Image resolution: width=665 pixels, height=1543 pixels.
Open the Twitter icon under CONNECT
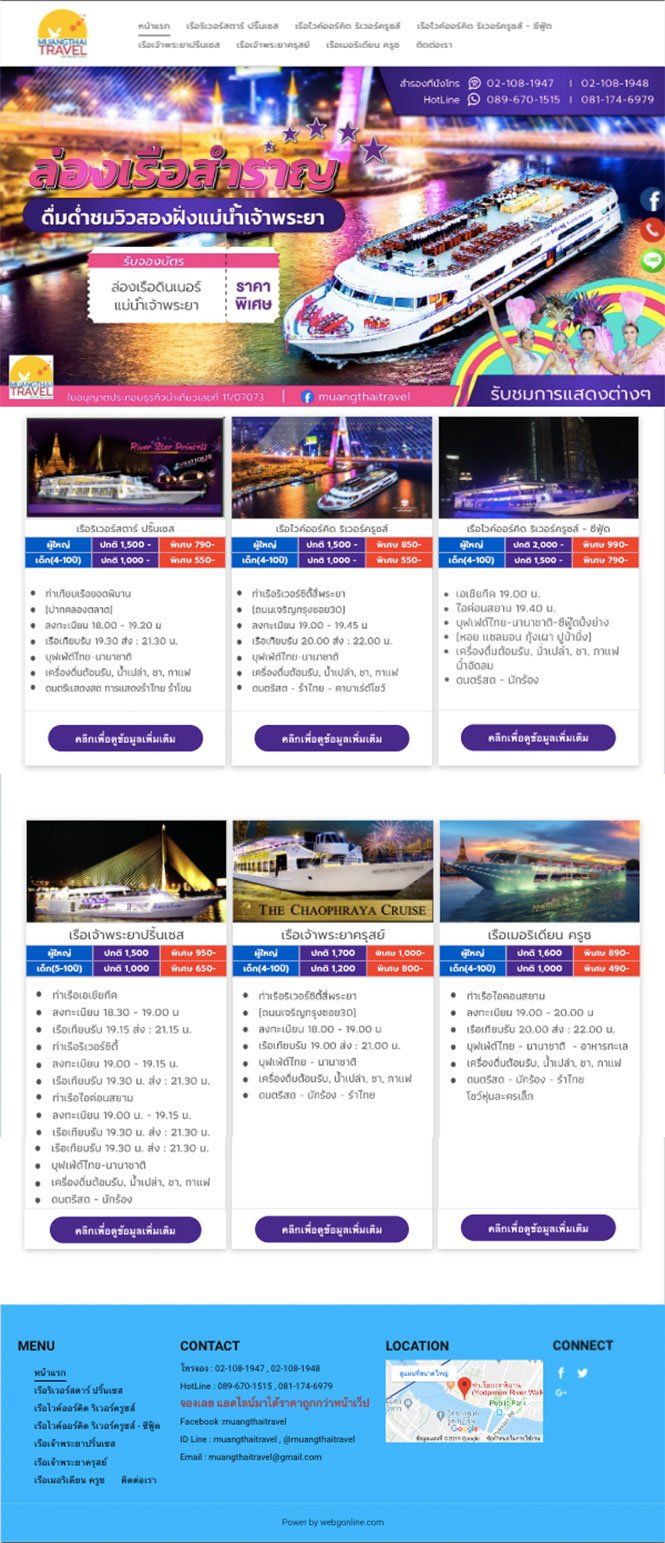click(x=582, y=1373)
